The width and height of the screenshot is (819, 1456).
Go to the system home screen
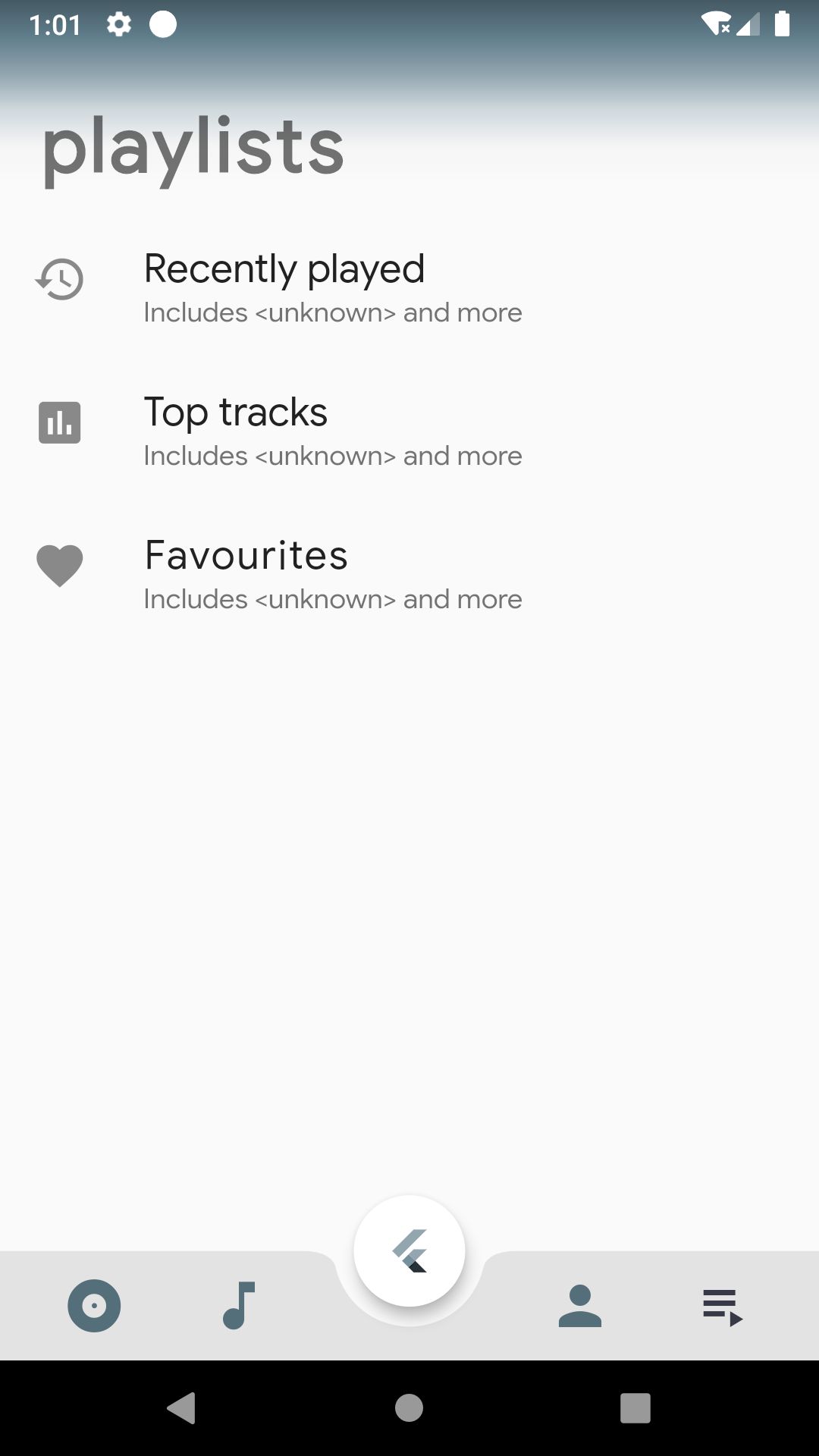tap(409, 1408)
